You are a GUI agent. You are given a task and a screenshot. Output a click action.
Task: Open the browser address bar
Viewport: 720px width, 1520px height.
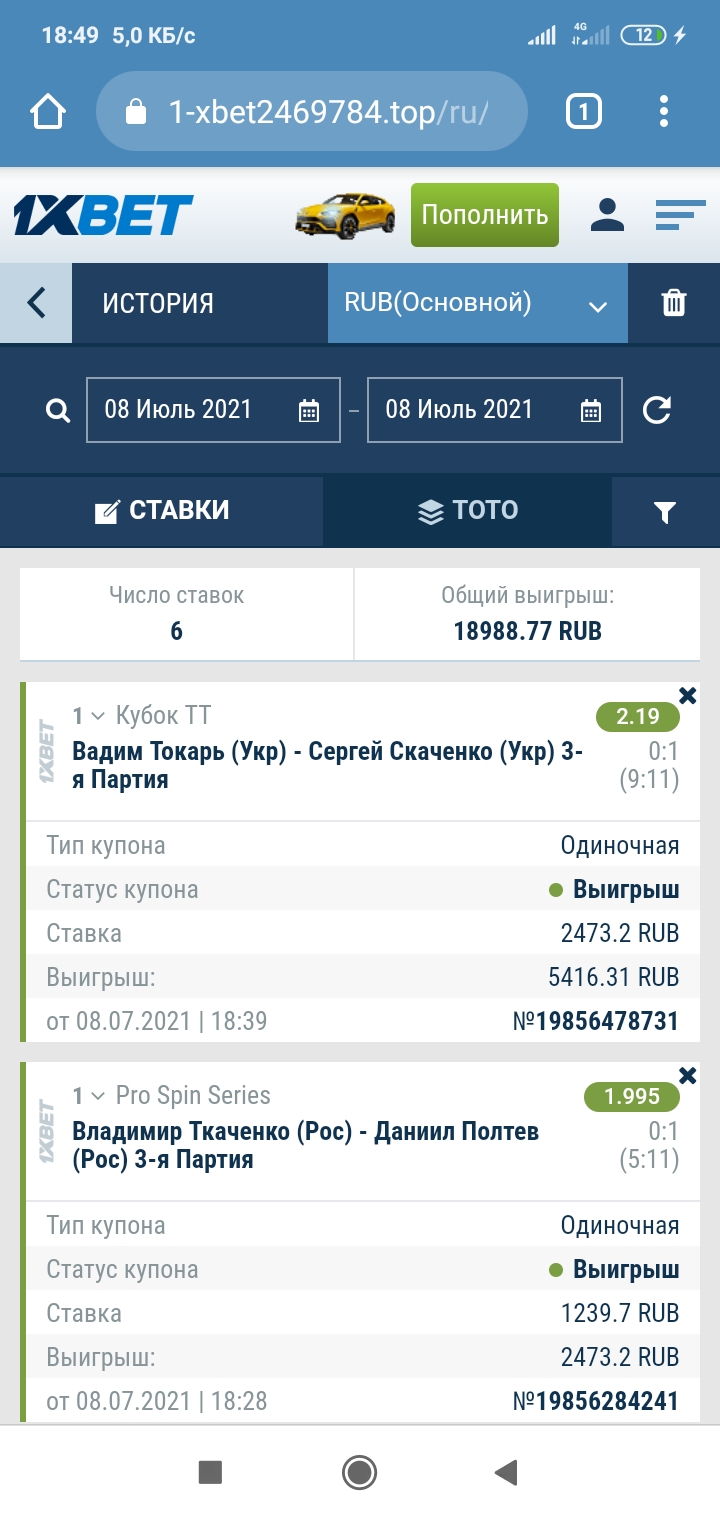(x=311, y=111)
